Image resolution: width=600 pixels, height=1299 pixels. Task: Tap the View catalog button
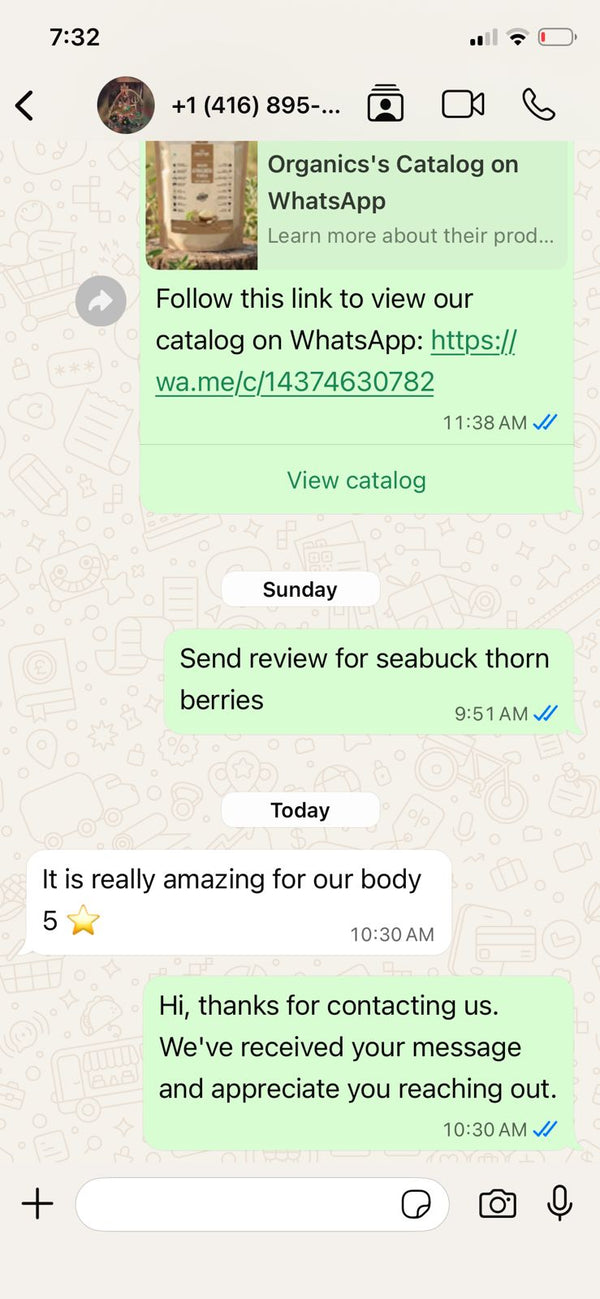click(356, 480)
